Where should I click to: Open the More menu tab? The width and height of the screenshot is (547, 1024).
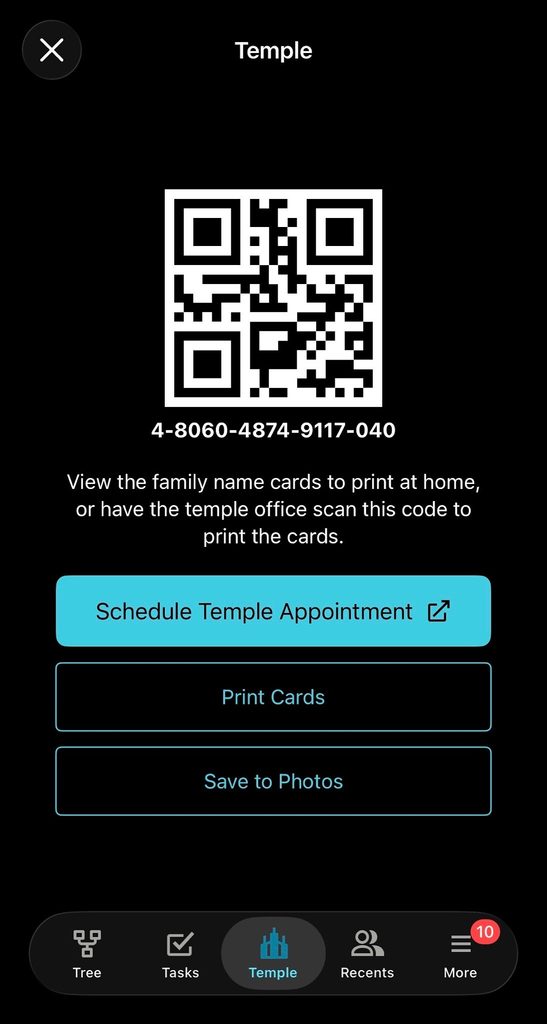(461, 953)
